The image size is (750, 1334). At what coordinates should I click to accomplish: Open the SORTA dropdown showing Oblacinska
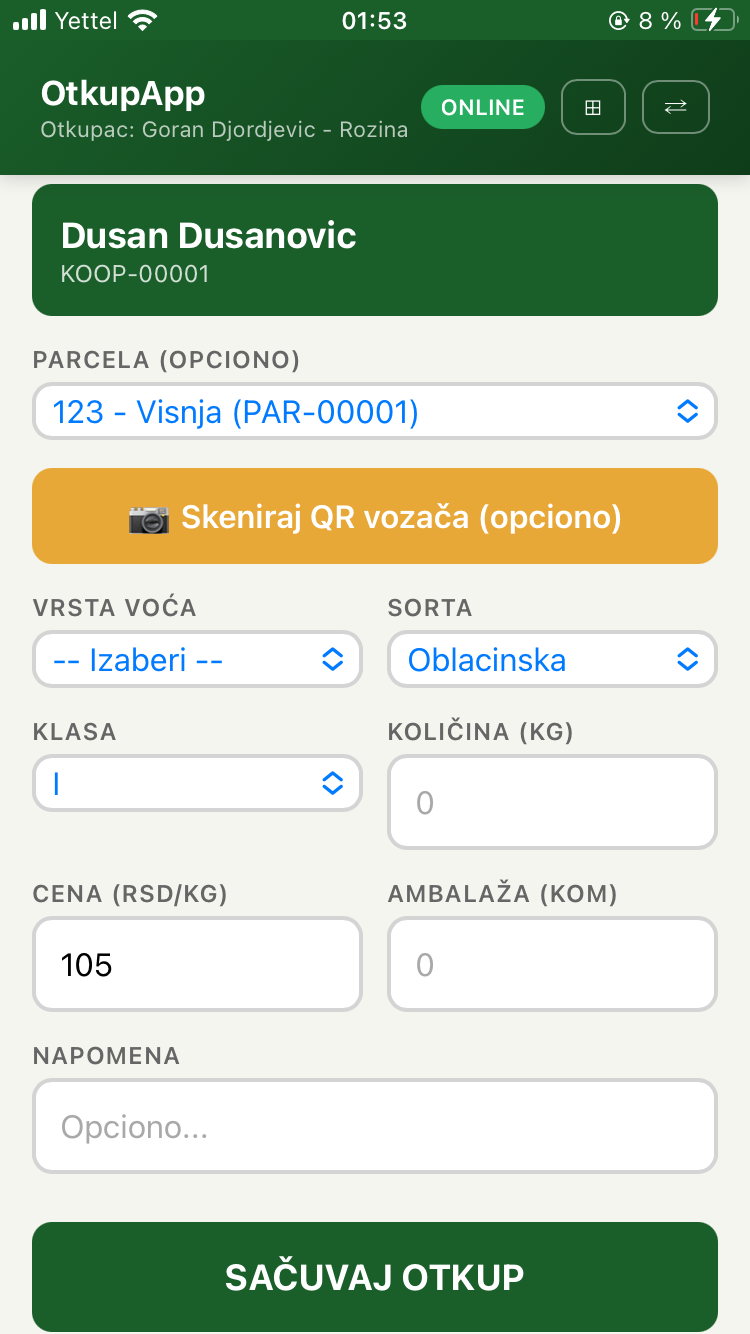click(552, 659)
